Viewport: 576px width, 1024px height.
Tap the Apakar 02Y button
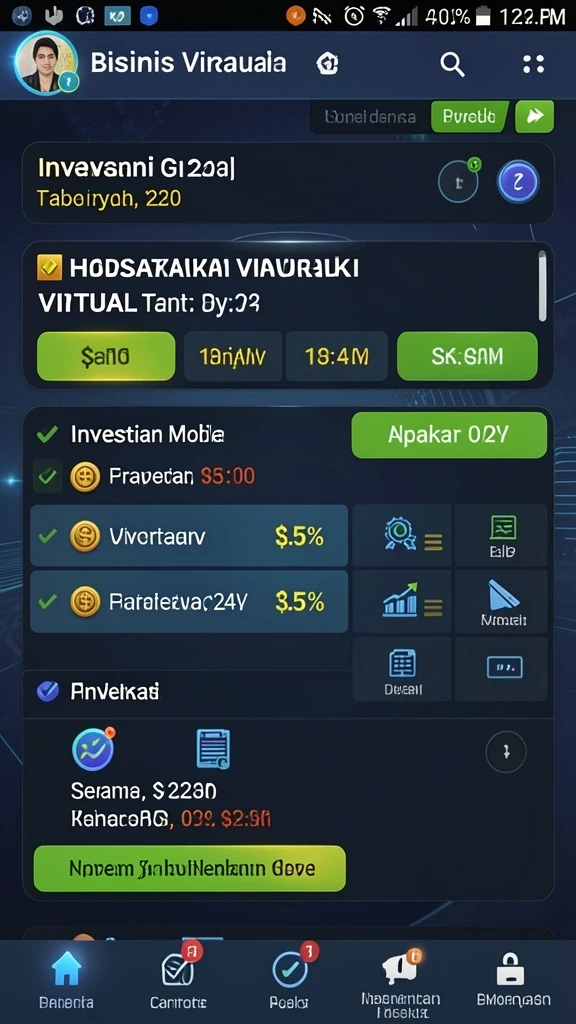(x=449, y=434)
